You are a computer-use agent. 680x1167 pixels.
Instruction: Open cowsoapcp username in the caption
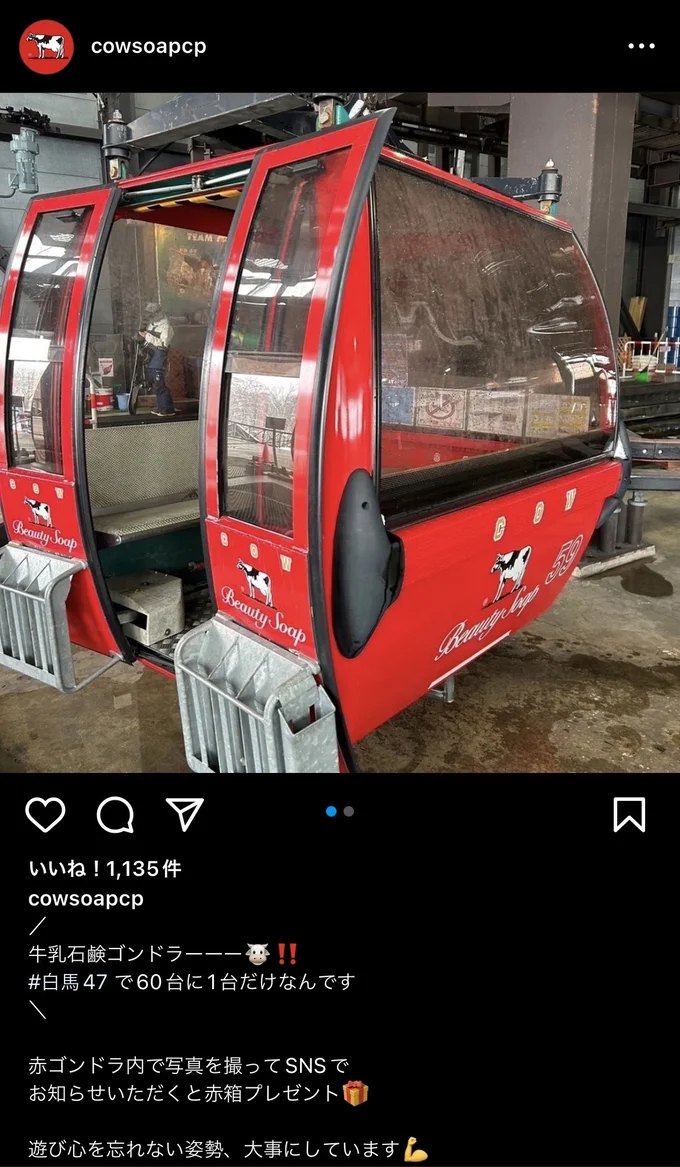(86, 898)
